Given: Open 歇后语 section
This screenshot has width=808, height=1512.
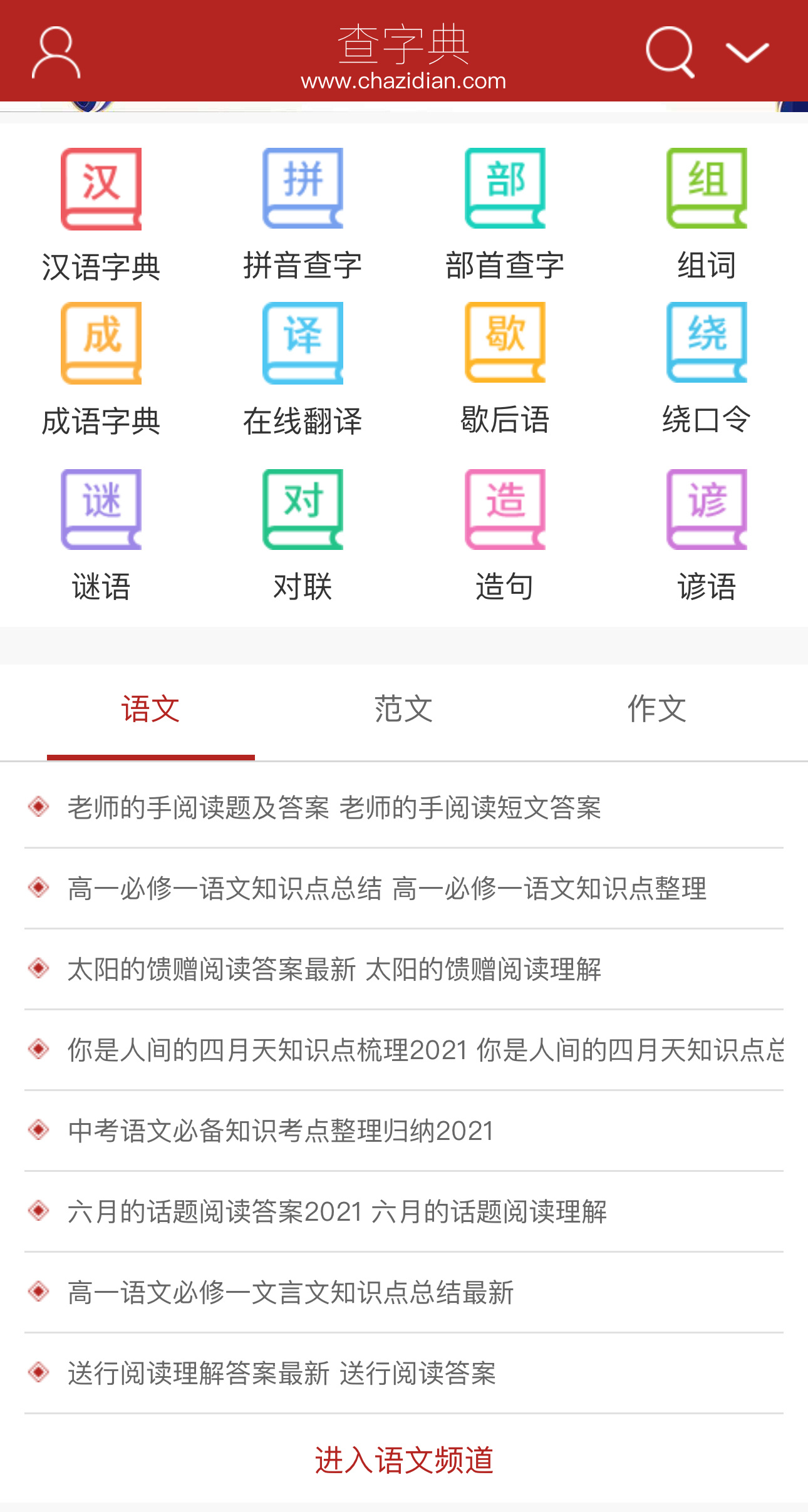Looking at the screenshot, I should (505, 370).
